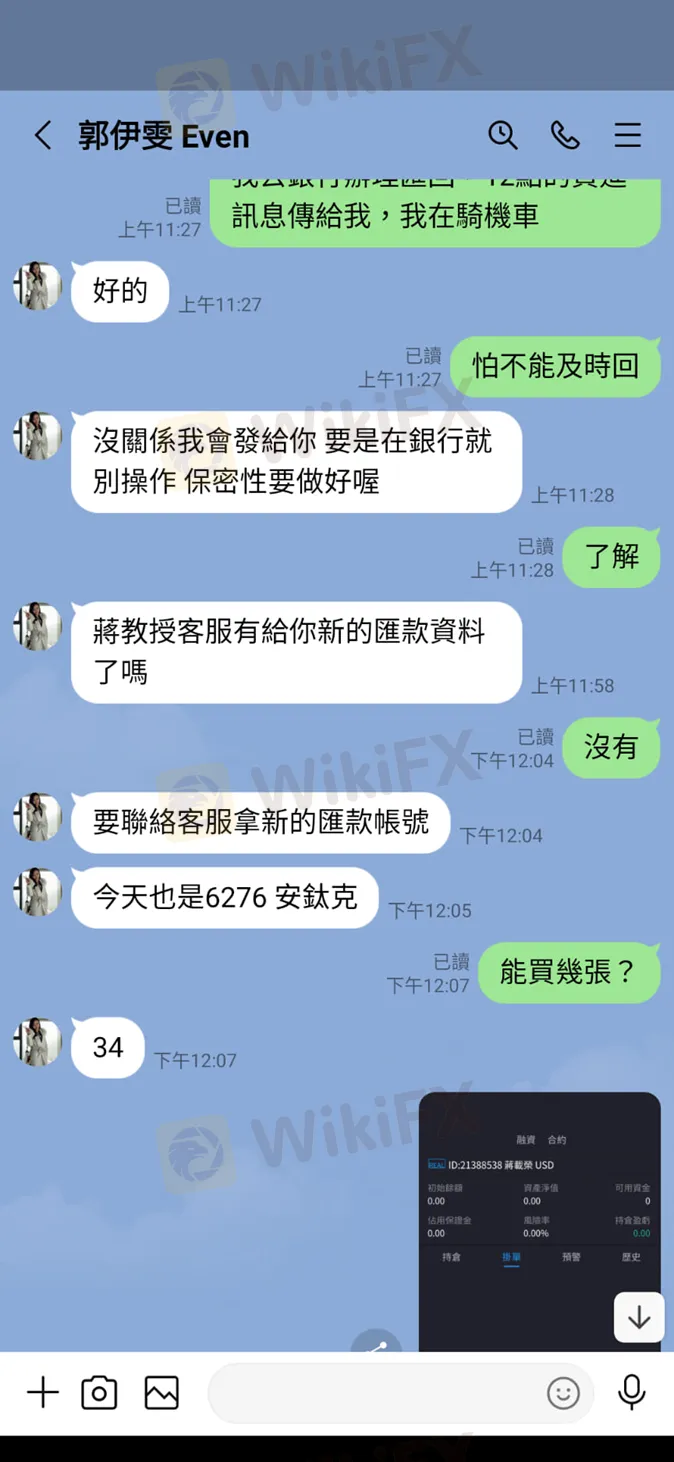Image resolution: width=674 pixels, height=1462 pixels.
Task: Focus the message input field
Action: tap(375, 1392)
